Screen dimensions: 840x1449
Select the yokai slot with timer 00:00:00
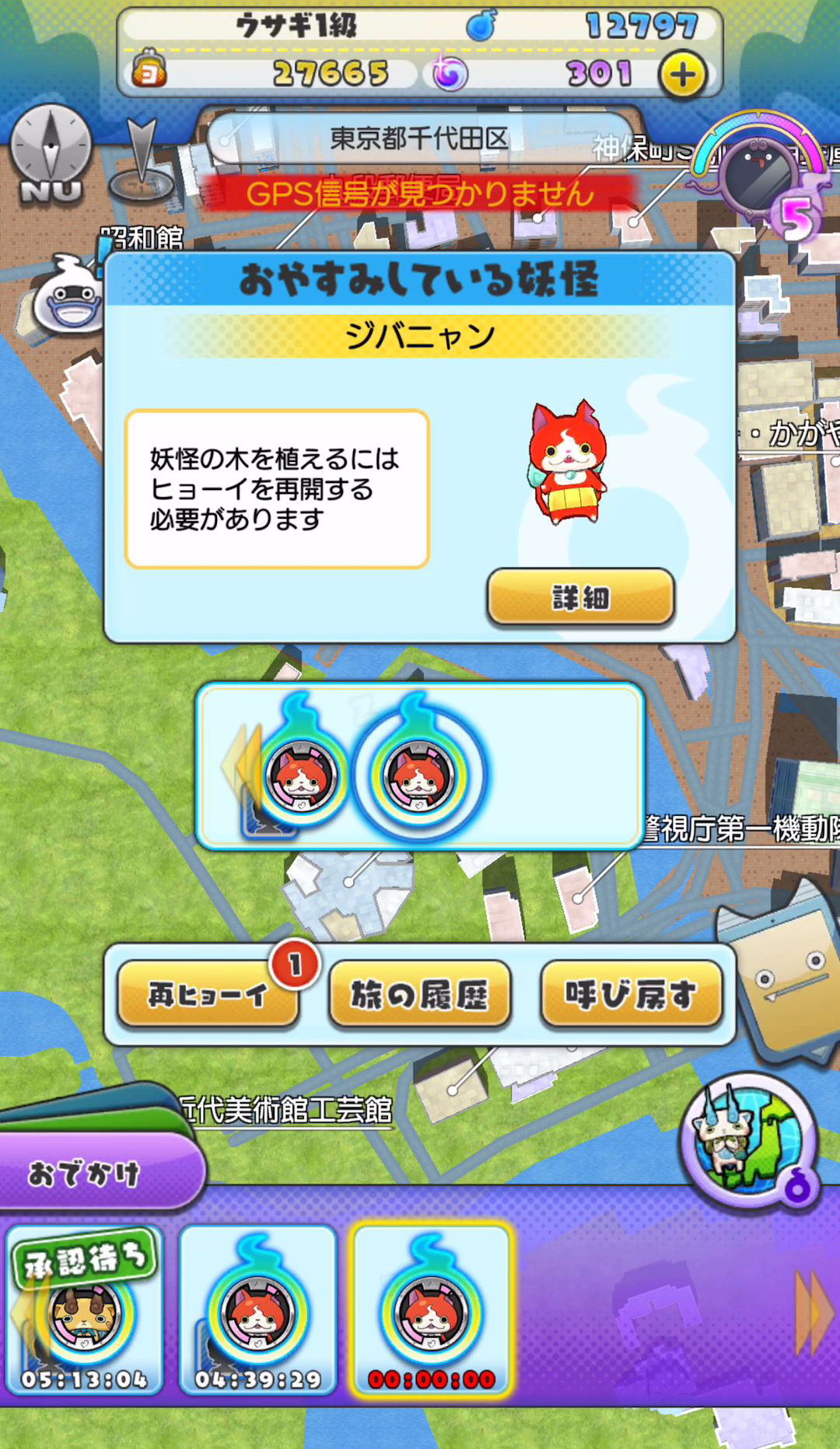click(x=431, y=1311)
